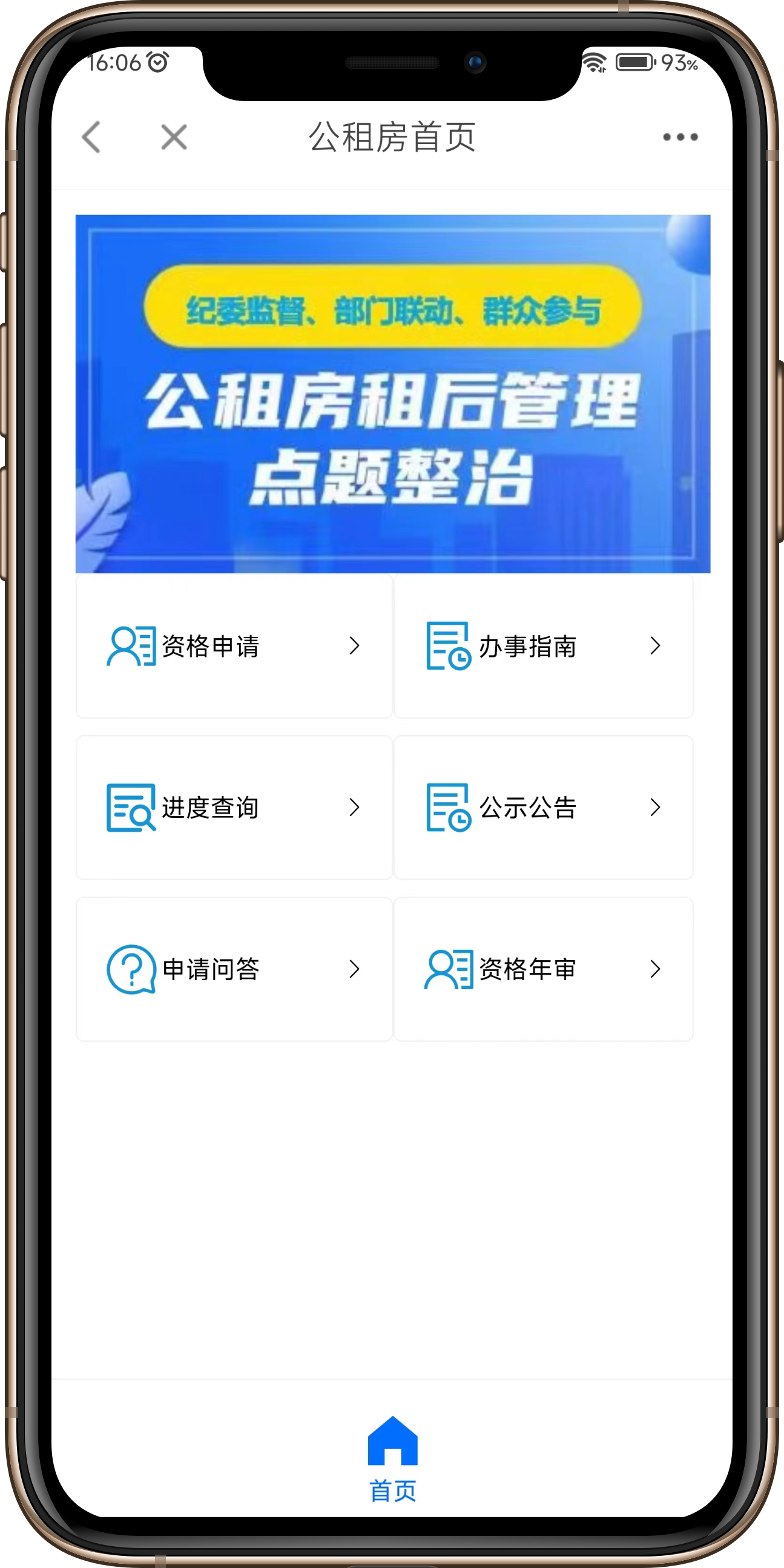Screen dimensions: 784x1568
Task: Open 进度查询 card
Action: pyautogui.click(x=234, y=808)
